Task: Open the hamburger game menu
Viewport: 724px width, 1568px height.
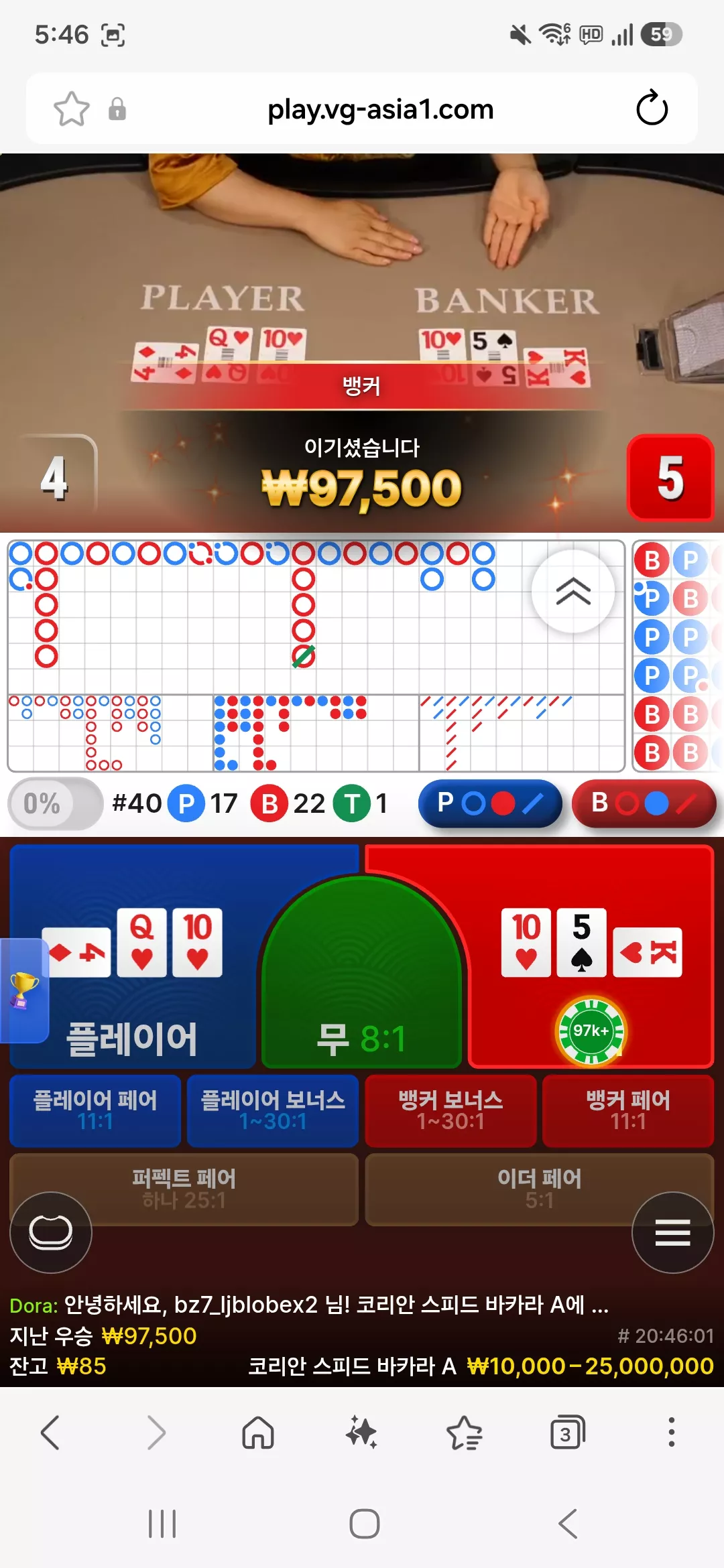Action: [x=672, y=1232]
